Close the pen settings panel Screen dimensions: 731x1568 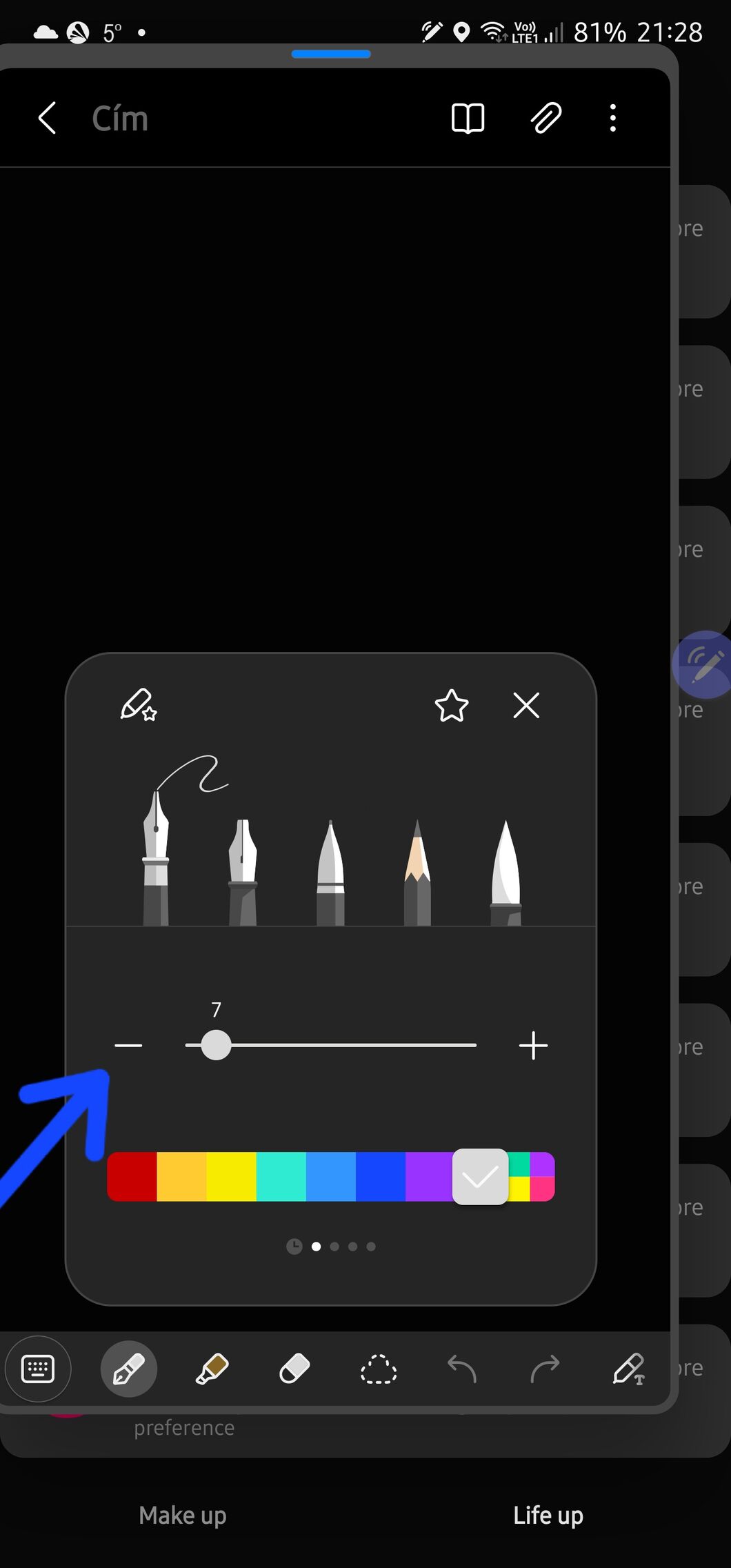point(526,706)
